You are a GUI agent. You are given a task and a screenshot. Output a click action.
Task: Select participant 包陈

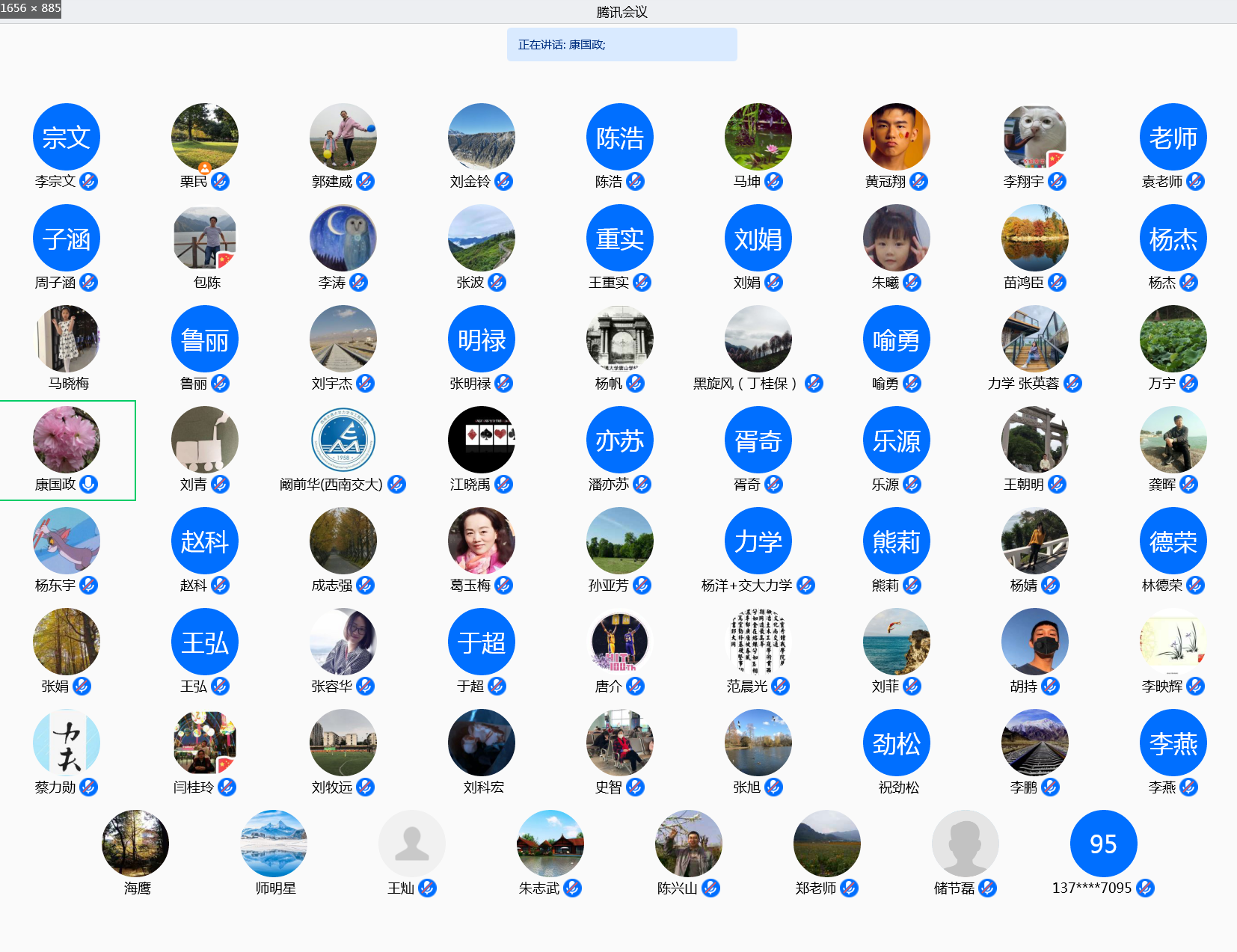click(205, 239)
